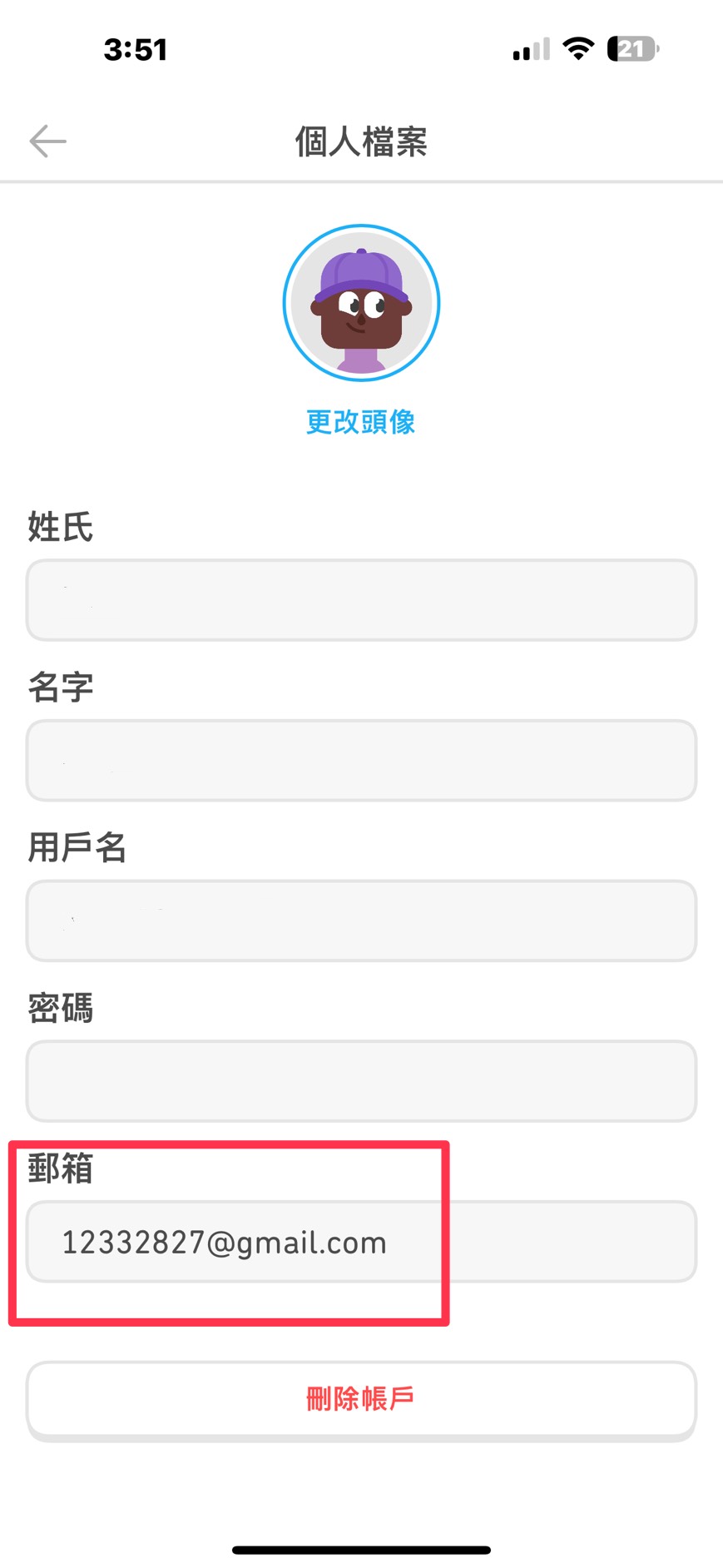The image size is (723, 1568).
Task: Focus the 名字 text field
Action: coord(361,761)
